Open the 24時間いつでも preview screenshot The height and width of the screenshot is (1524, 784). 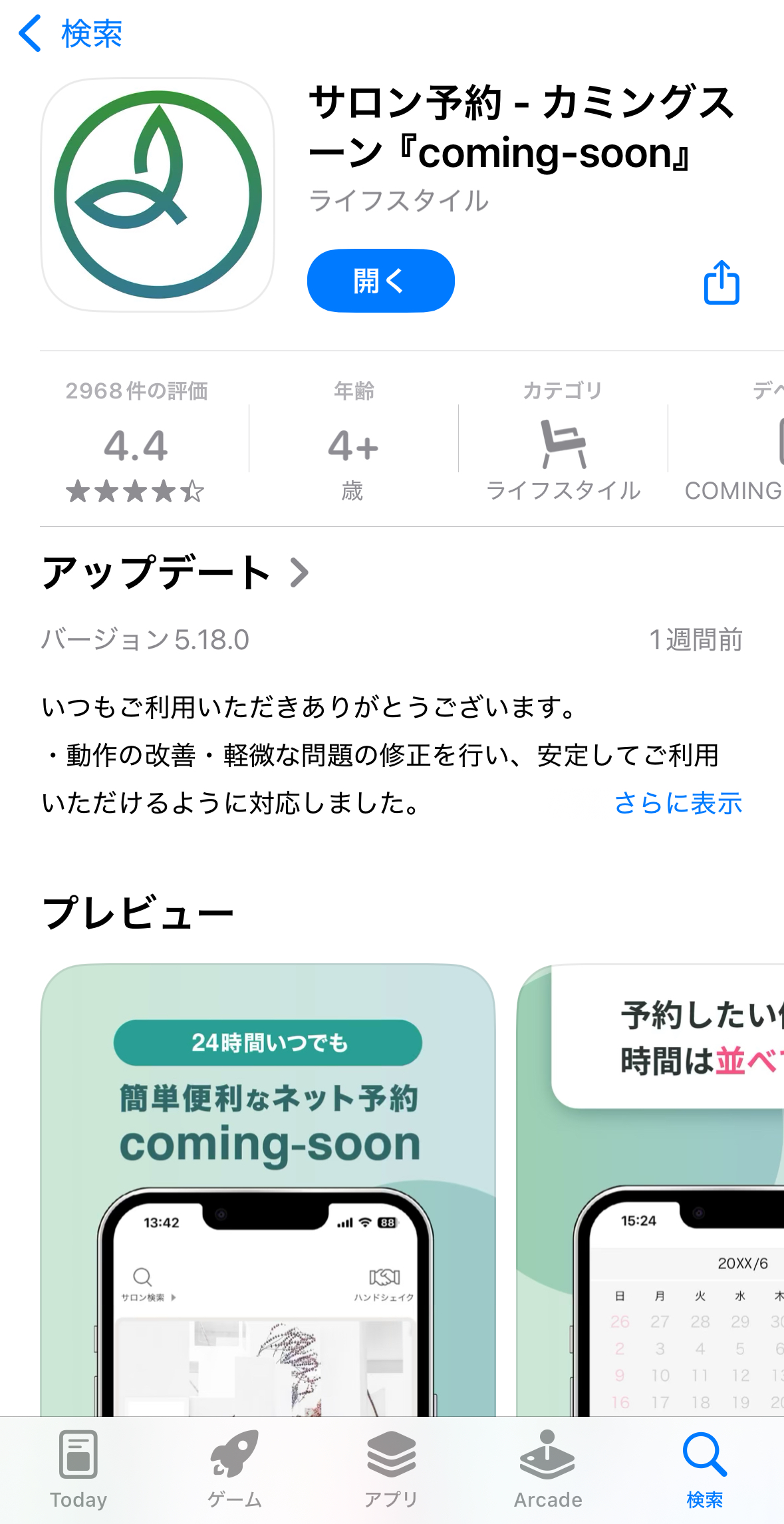pyautogui.click(x=268, y=1189)
